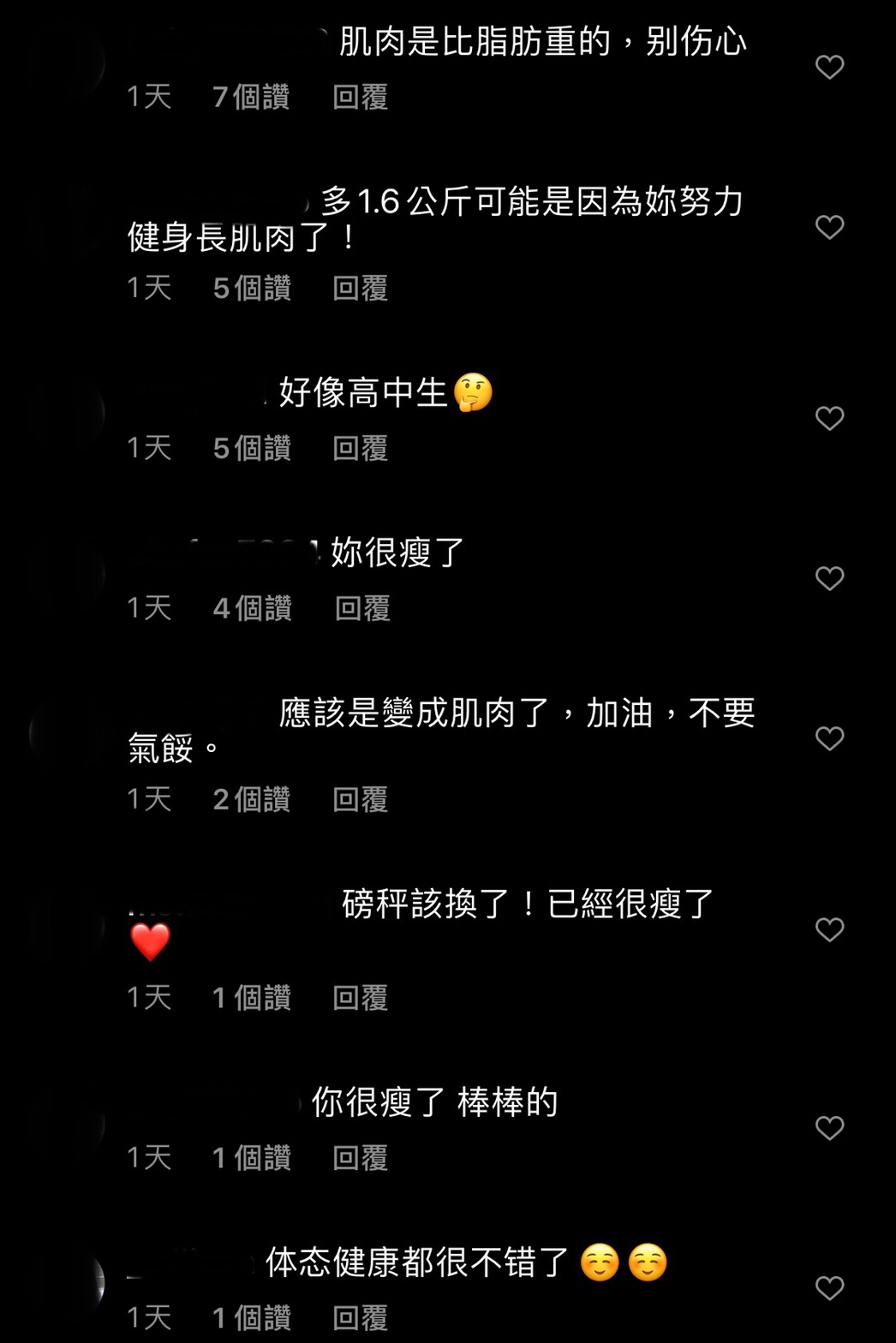This screenshot has width=896, height=1343.
Task: Like the comment 應該是變成肌肉了
Action: click(829, 738)
